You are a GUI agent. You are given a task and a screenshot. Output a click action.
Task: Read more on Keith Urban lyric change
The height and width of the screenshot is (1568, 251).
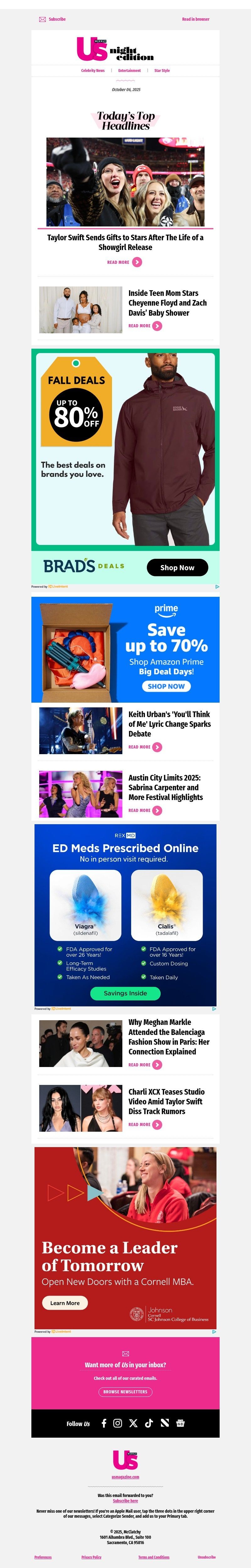pyautogui.click(x=145, y=747)
